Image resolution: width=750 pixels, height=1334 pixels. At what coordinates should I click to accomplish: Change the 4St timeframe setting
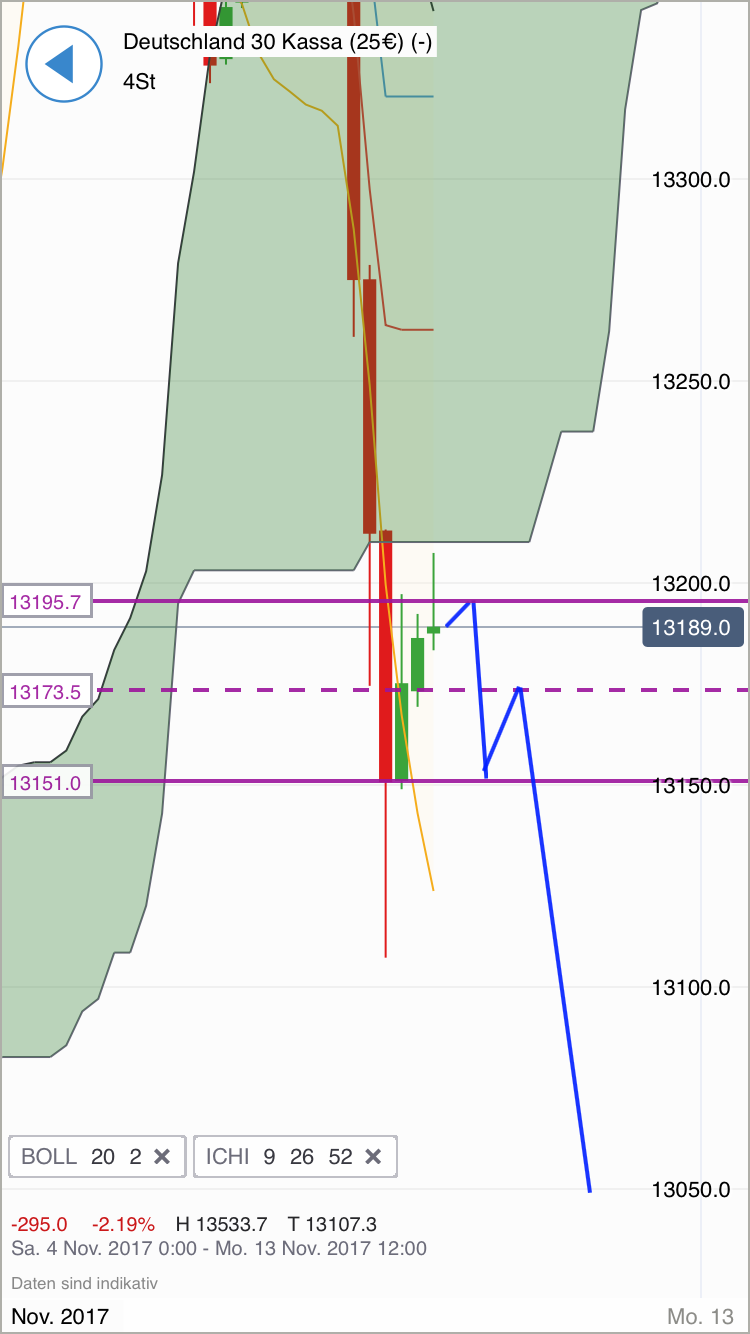coord(140,82)
